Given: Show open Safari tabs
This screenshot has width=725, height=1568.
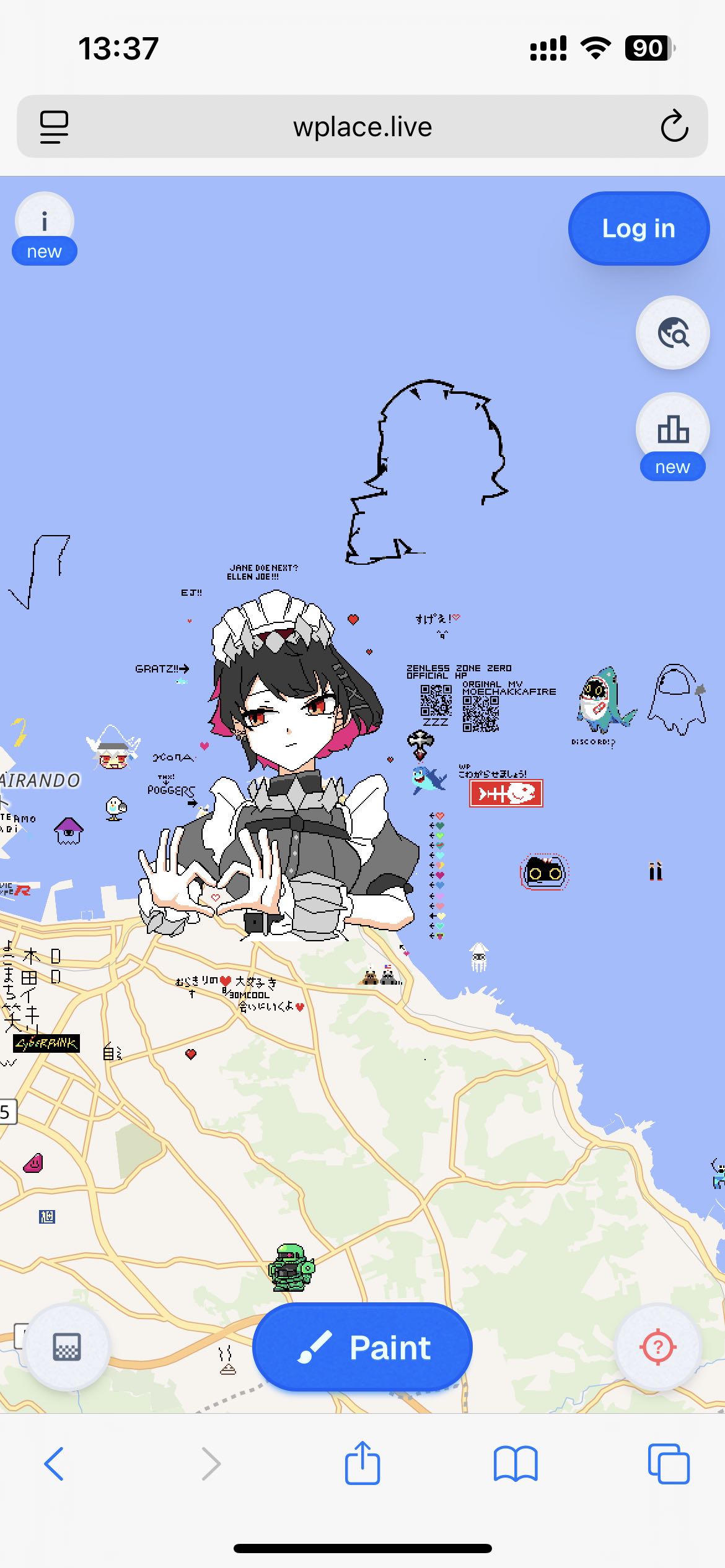Looking at the screenshot, I should pyautogui.click(x=669, y=1464).
